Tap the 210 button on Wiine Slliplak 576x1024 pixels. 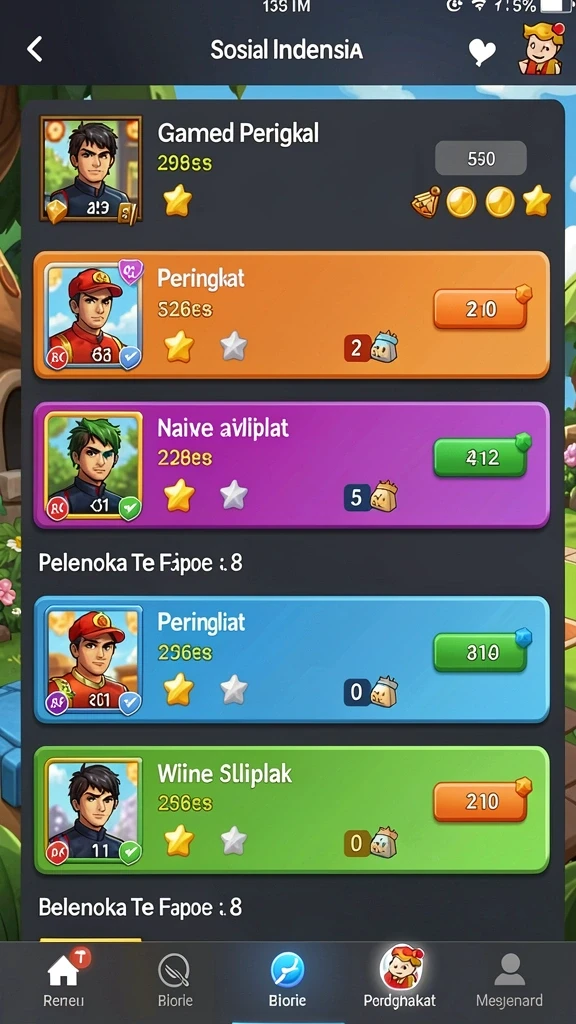[x=481, y=801]
